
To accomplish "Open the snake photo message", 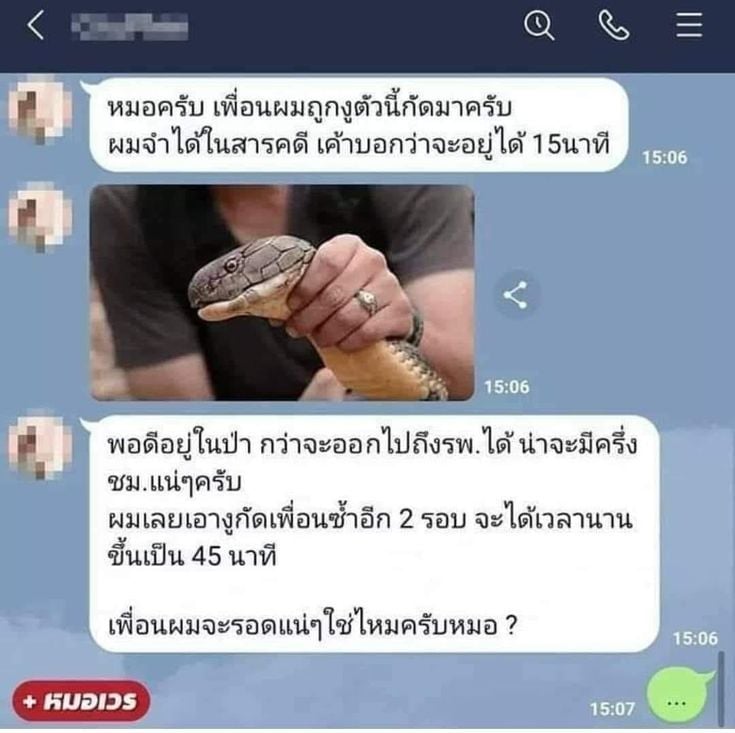I will tap(282, 292).
